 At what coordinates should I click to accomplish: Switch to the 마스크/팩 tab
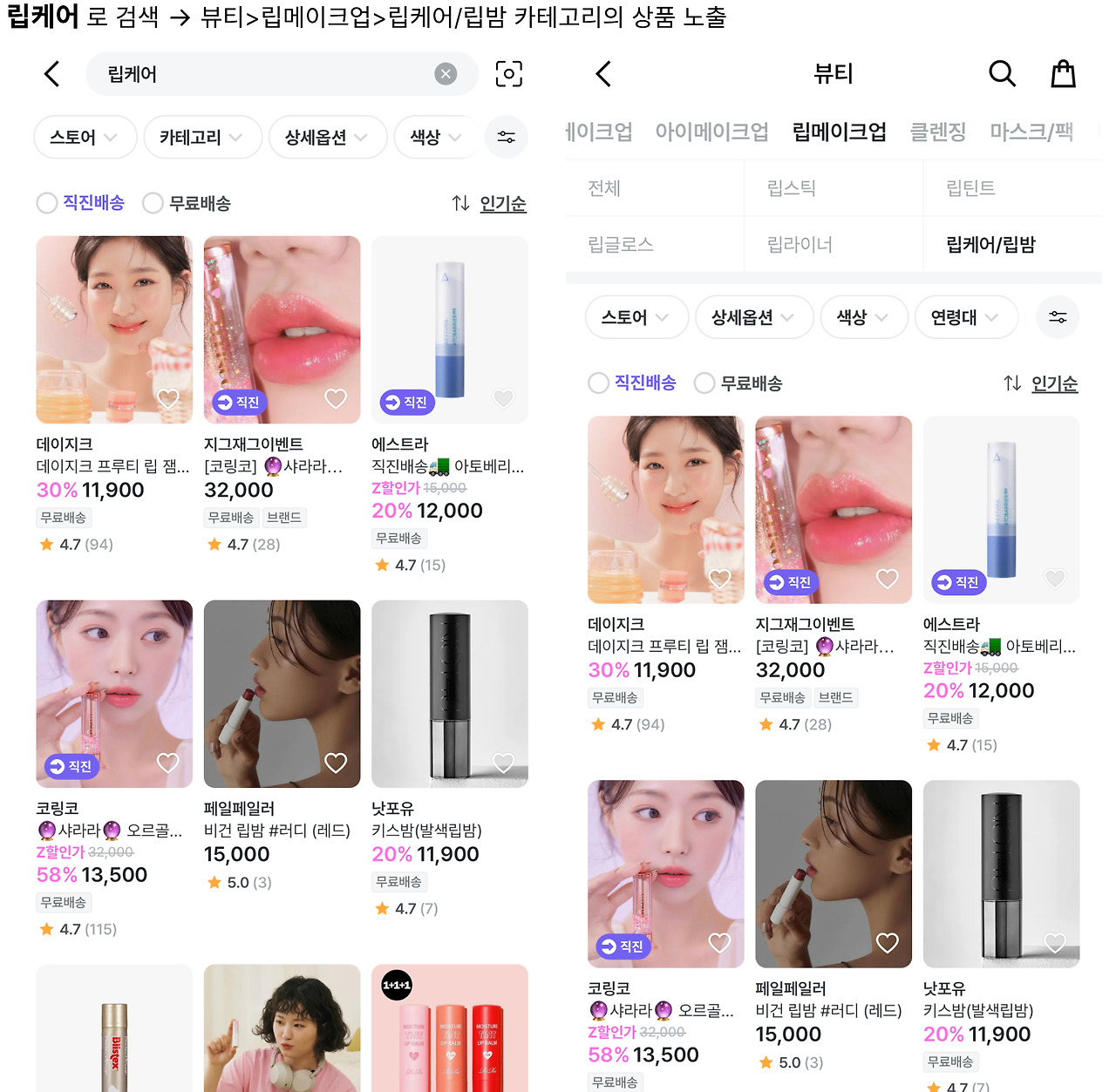[1031, 132]
